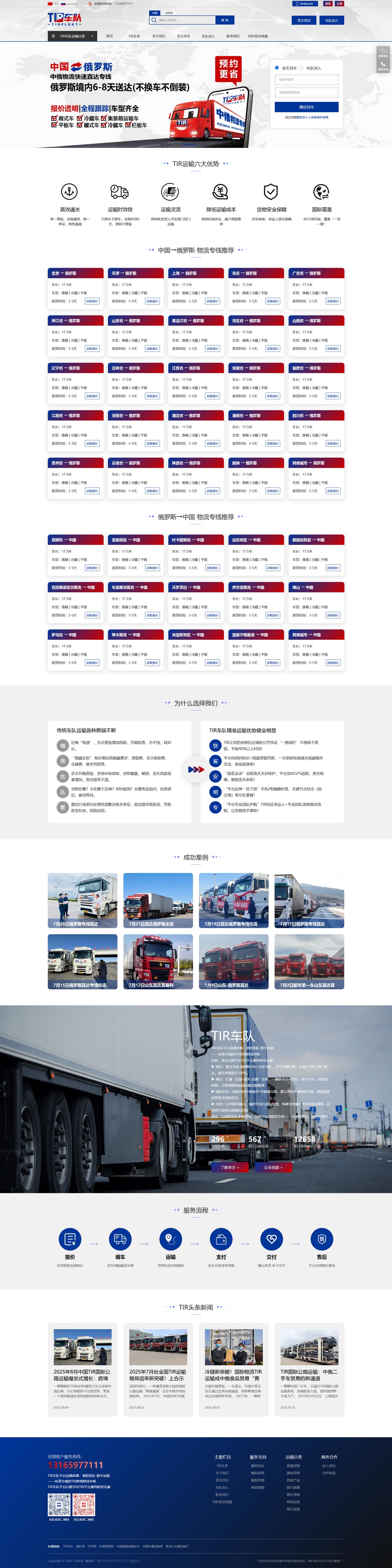Get a quote on the 北京 → 俄罗斯 card
Image resolution: width=392 pixels, height=1568 pixels.
click(x=92, y=301)
